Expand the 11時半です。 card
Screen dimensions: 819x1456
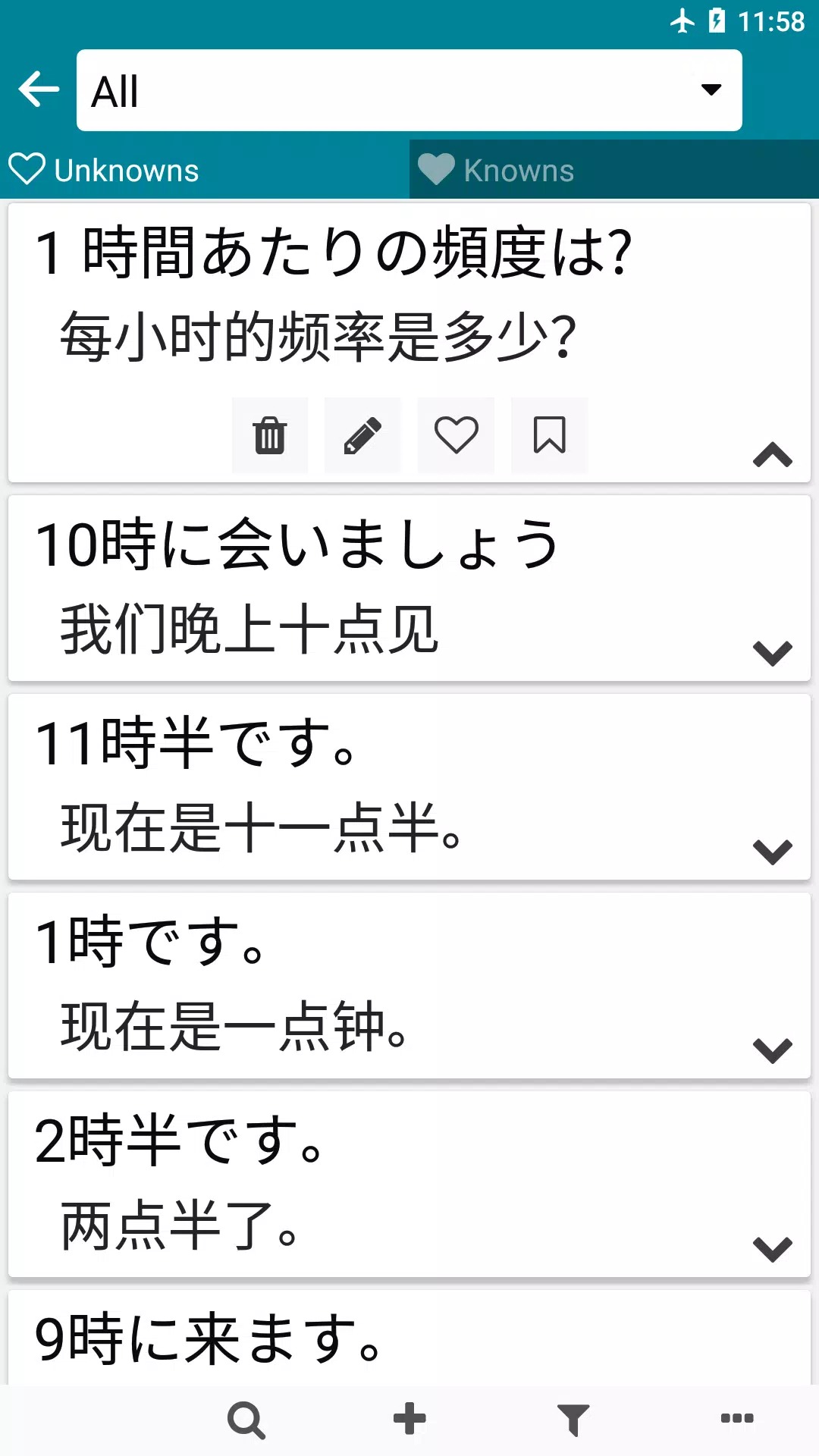point(772,851)
